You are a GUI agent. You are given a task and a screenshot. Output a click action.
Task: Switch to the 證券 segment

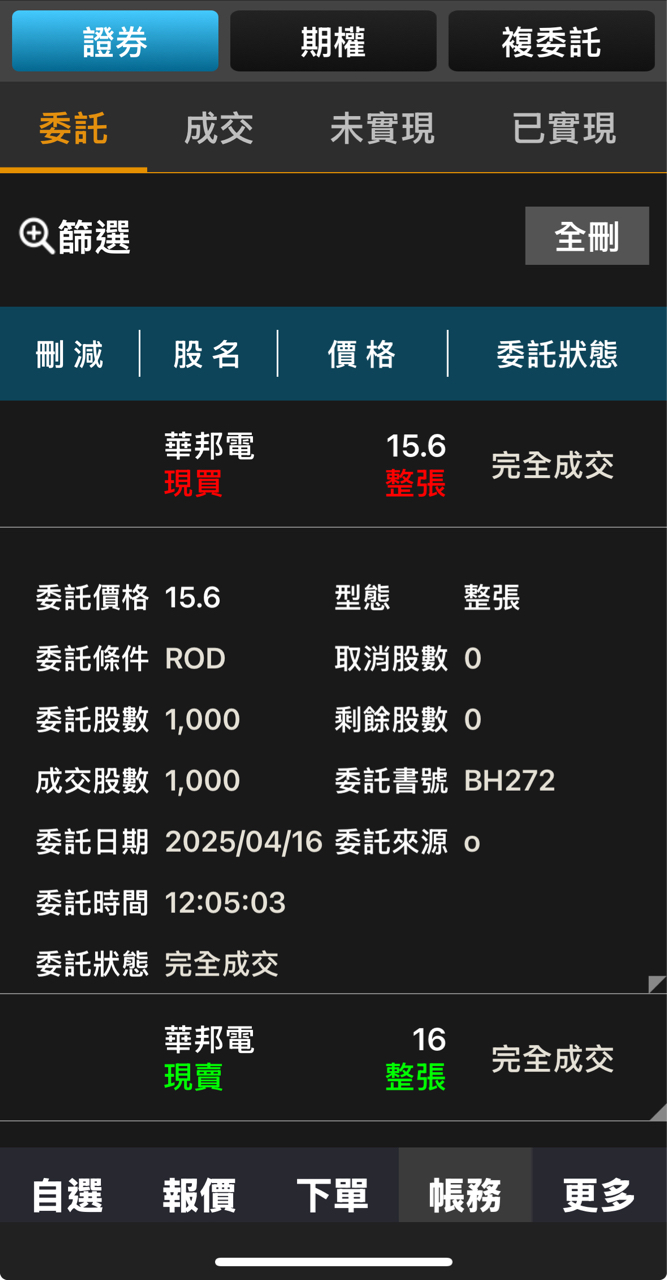(x=115, y=42)
